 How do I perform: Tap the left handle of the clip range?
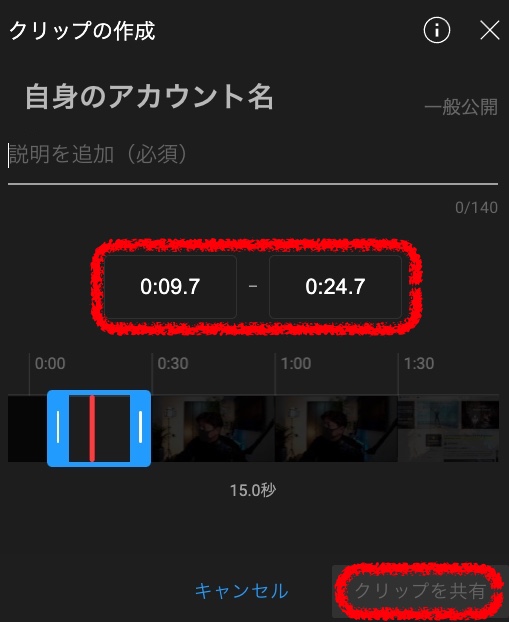point(58,428)
